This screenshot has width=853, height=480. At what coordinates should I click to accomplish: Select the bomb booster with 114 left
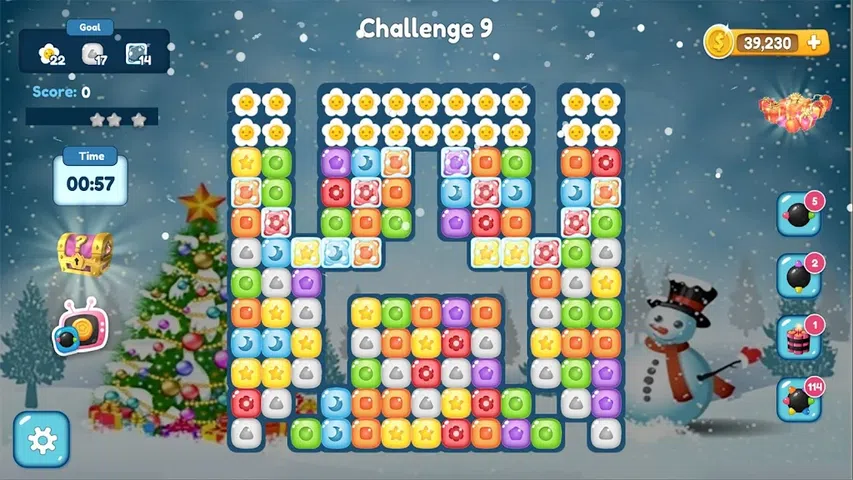[798, 400]
